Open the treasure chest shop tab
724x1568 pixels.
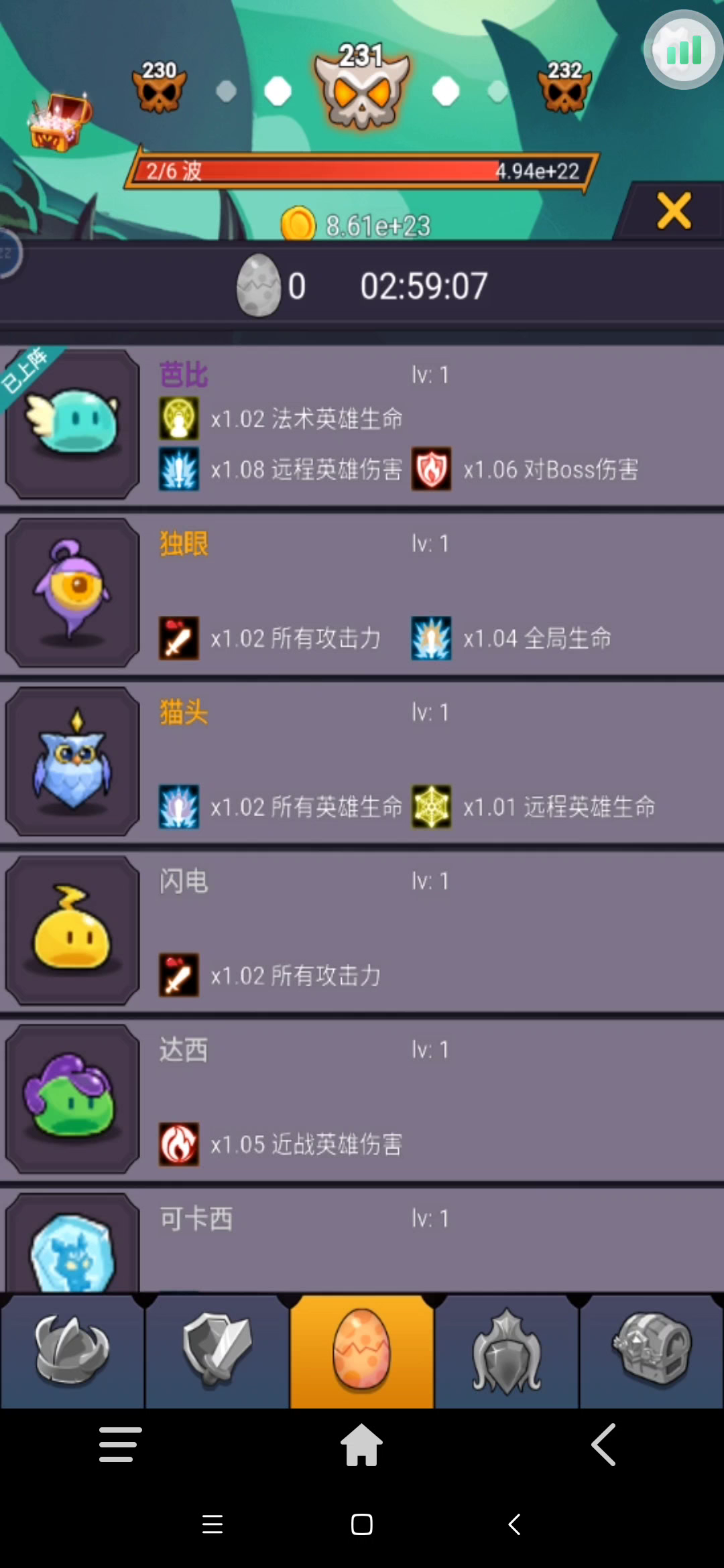click(652, 1351)
